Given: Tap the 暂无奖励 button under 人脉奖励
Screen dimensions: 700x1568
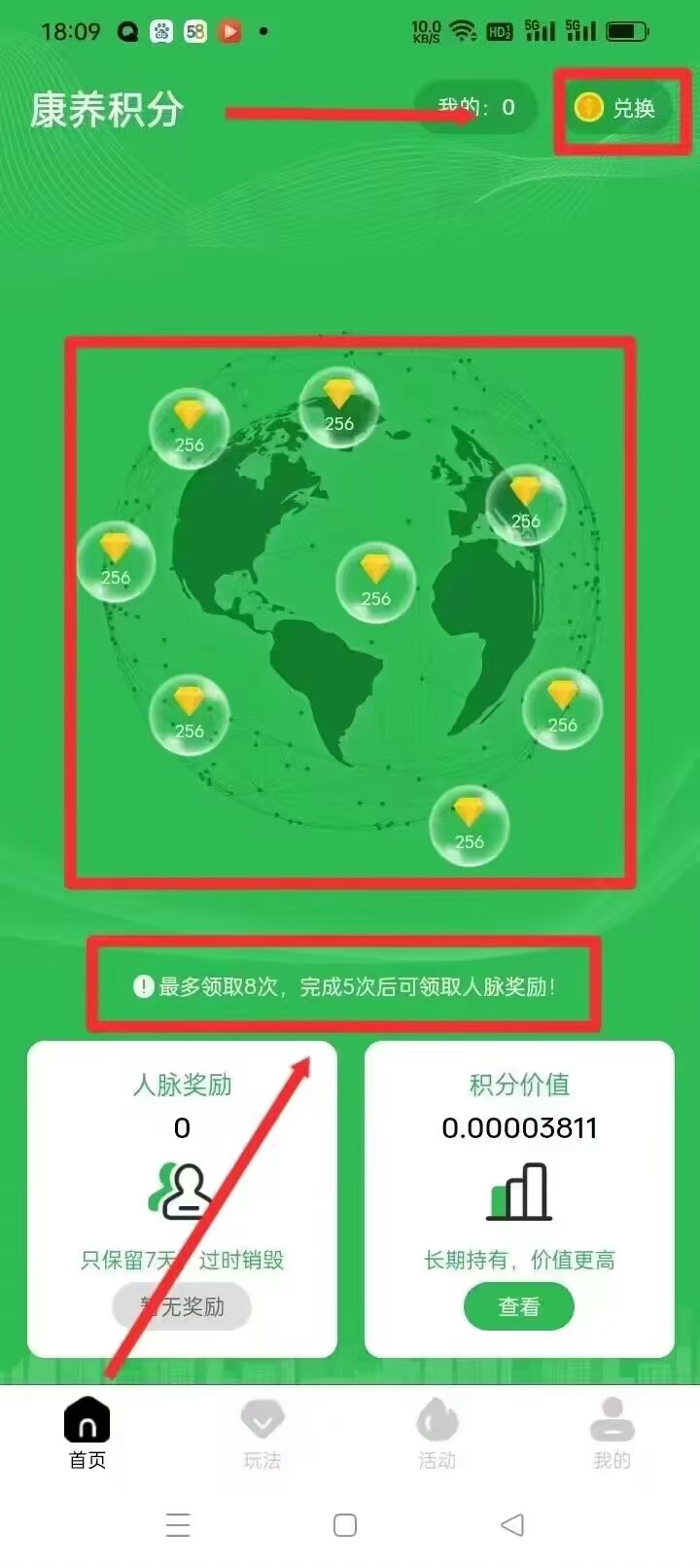Looking at the screenshot, I should 182,1306.
